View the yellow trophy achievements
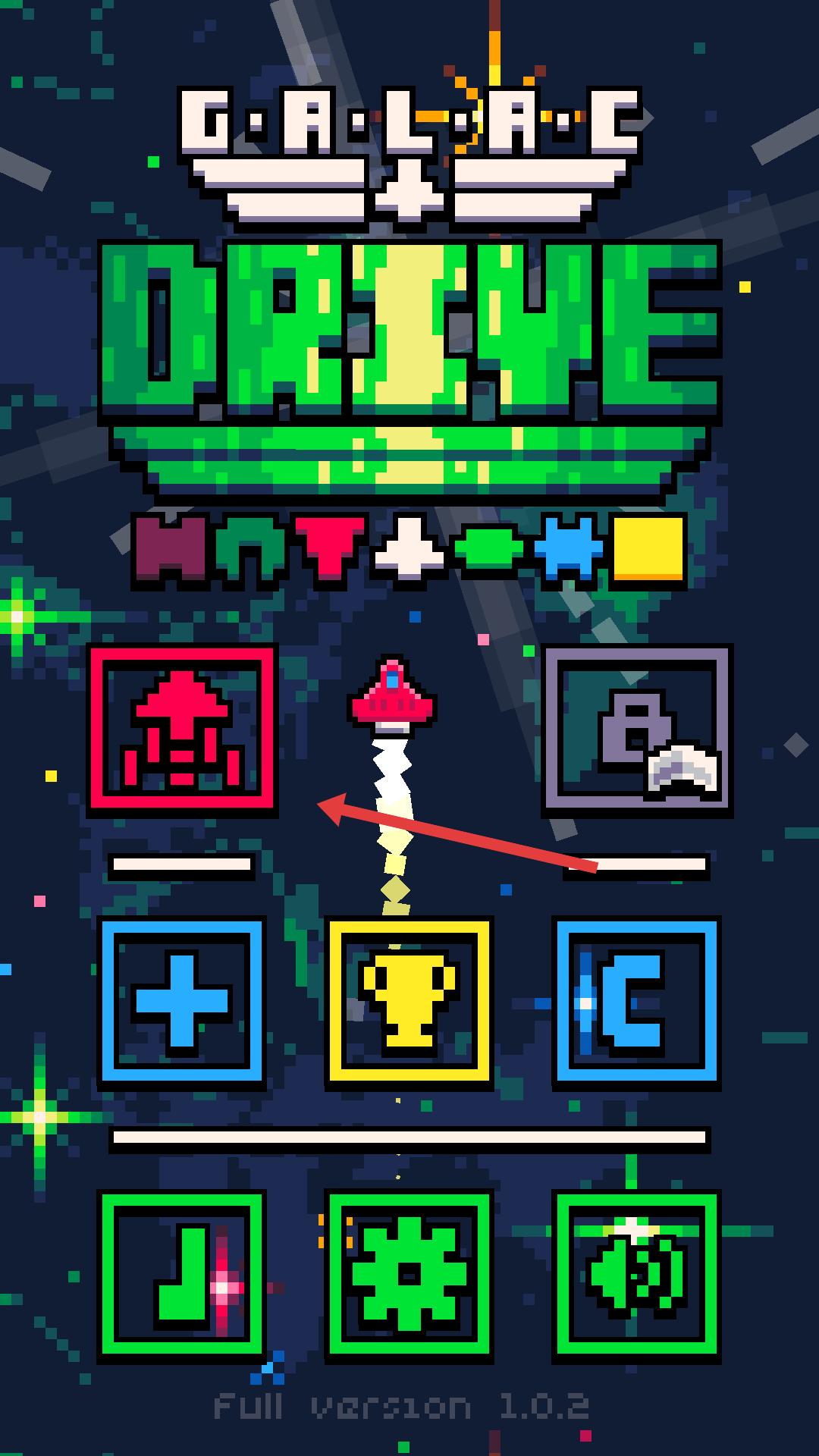This screenshot has height=1456, width=819. coord(409,1003)
